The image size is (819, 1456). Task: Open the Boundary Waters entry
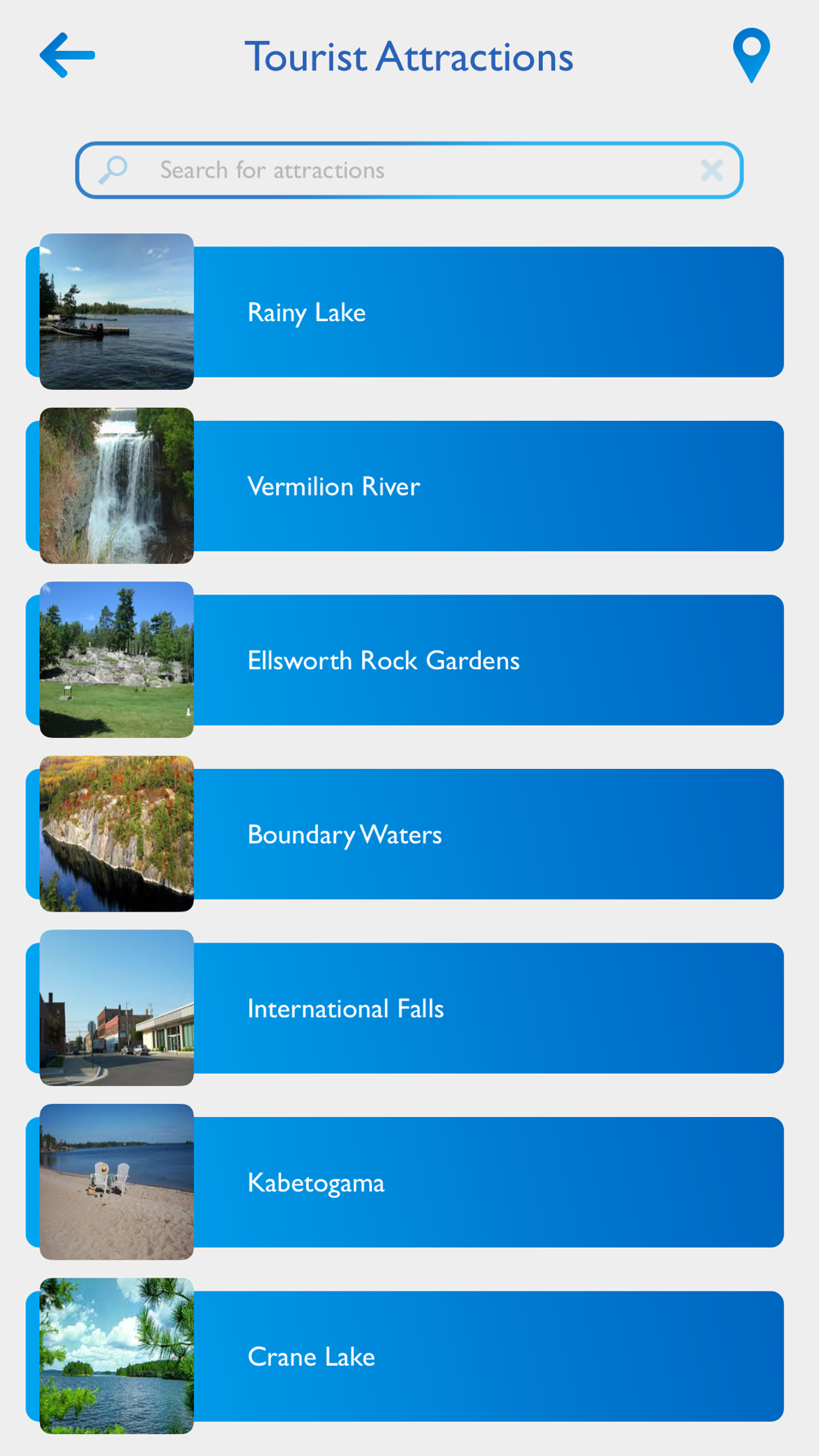point(405,834)
